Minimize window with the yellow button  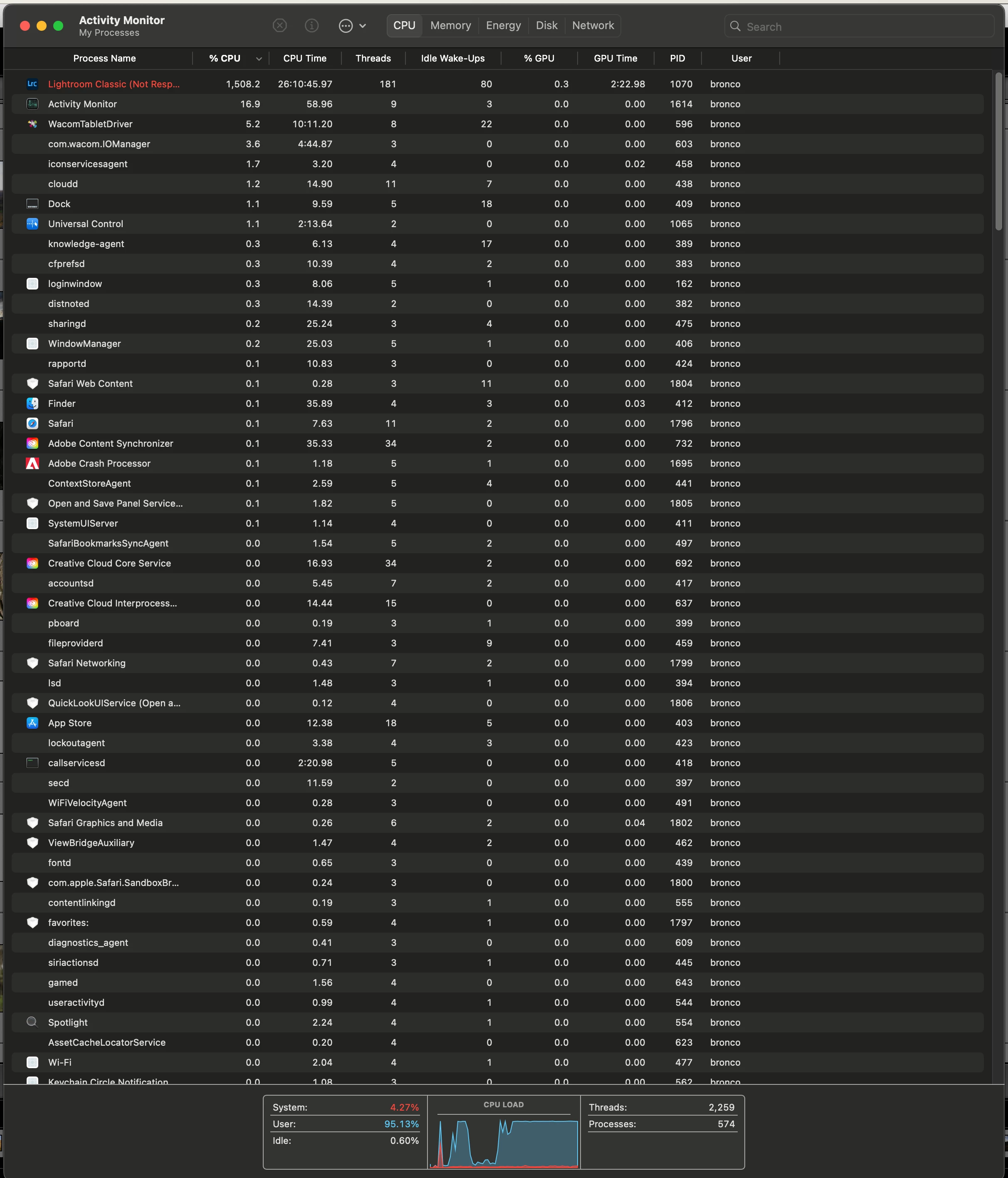coord(42,26)
